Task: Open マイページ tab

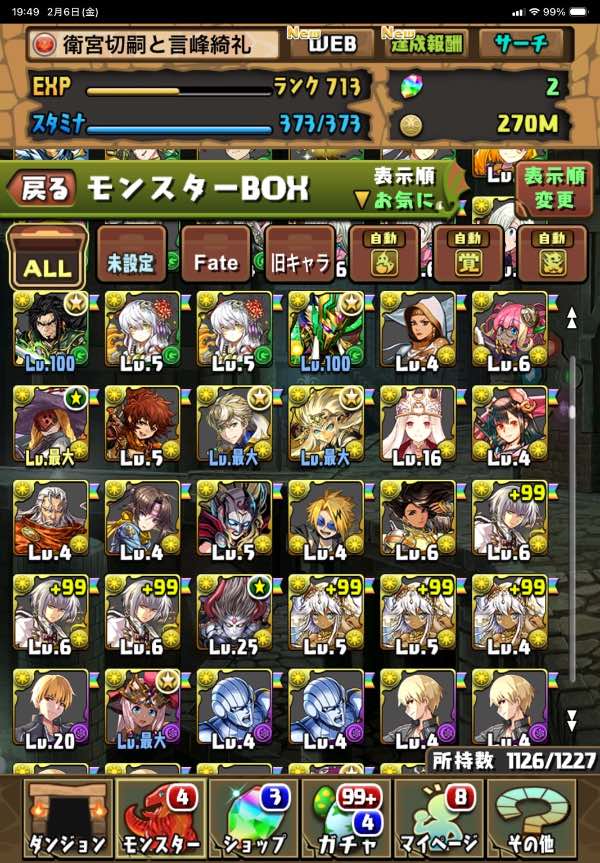Action: click(439, 819)
